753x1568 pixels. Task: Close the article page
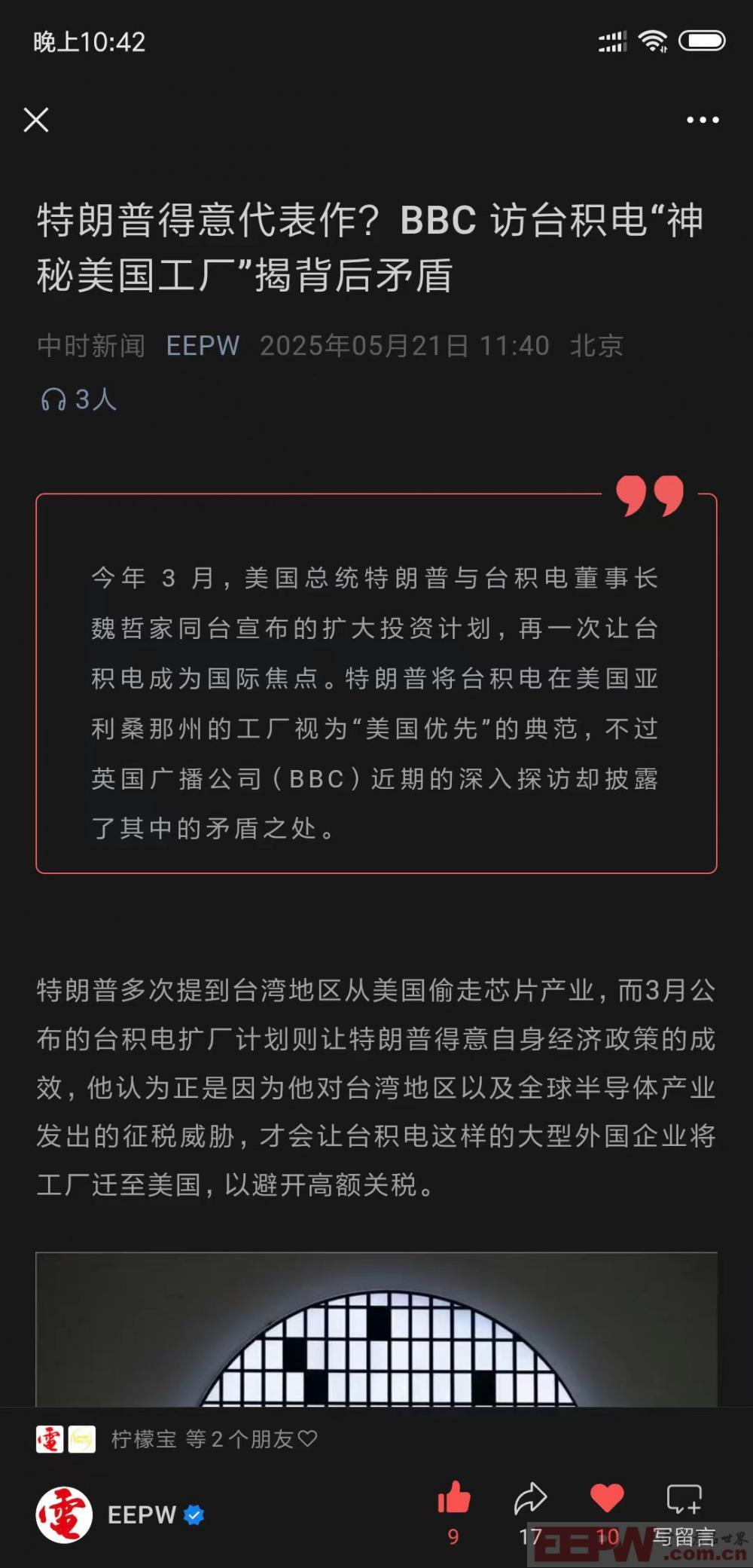36,120
